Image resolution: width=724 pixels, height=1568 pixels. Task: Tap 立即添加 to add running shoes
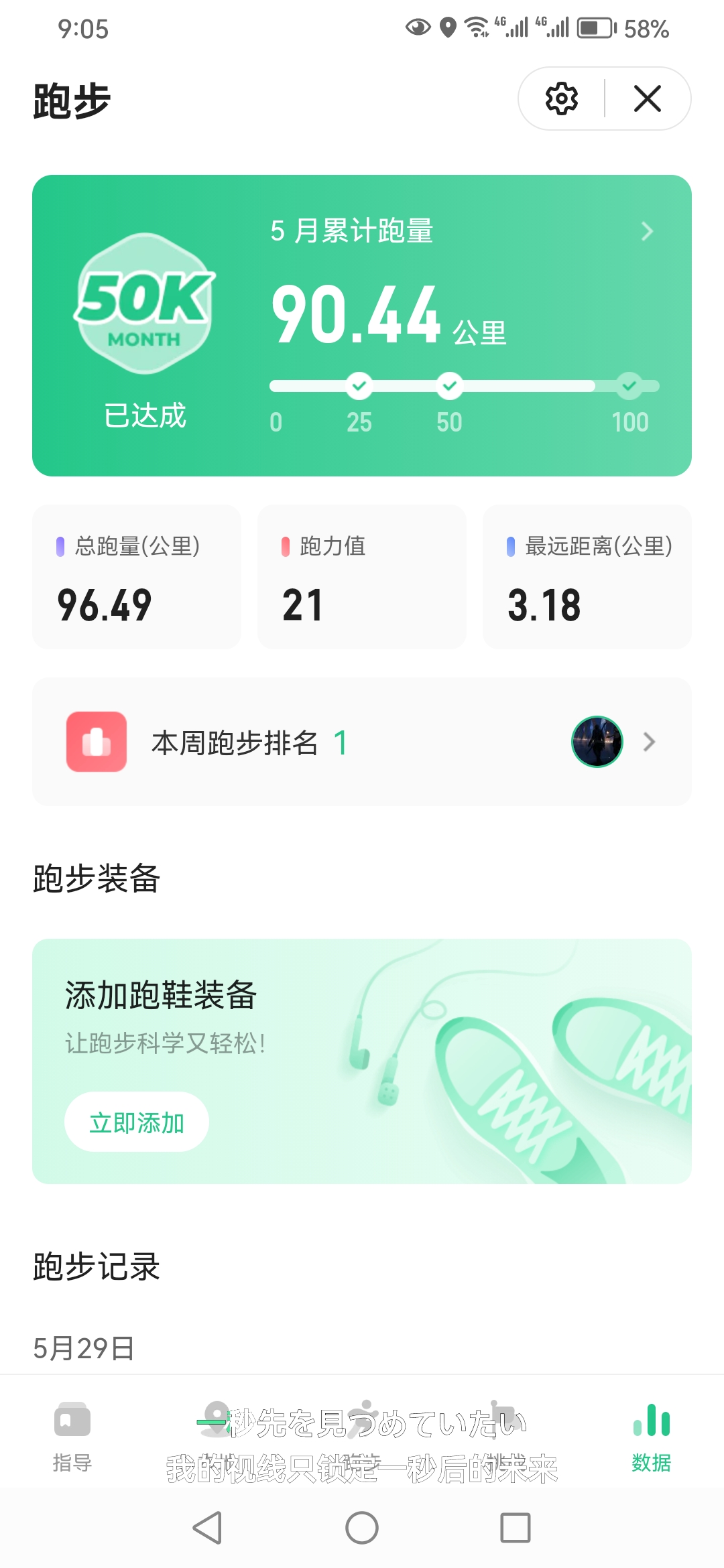[137, 1122]
